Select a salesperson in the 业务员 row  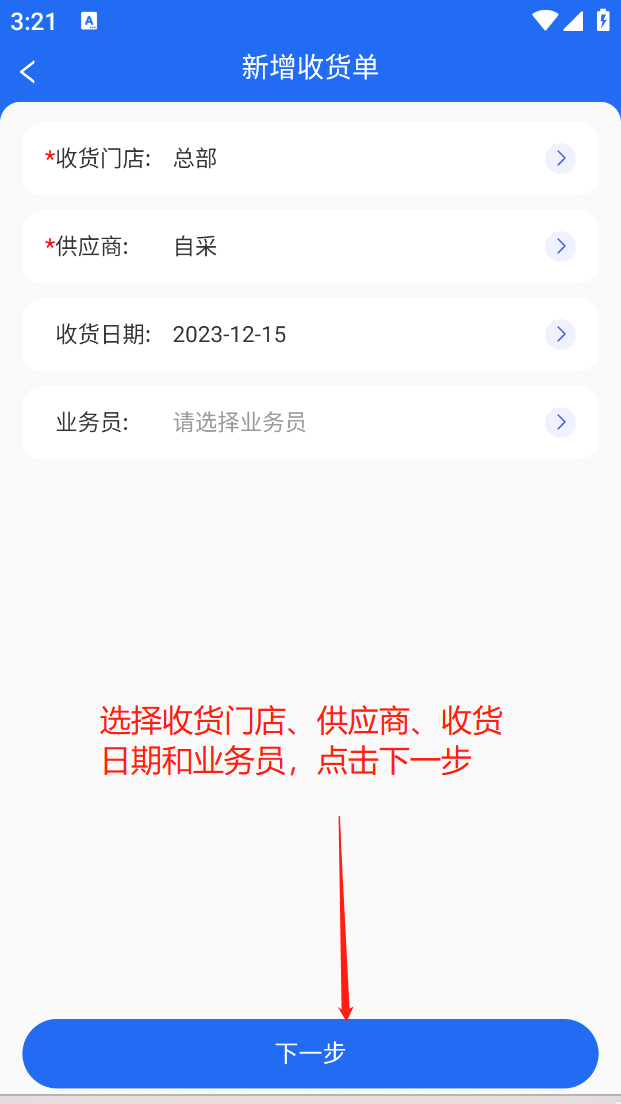point(310,422)
